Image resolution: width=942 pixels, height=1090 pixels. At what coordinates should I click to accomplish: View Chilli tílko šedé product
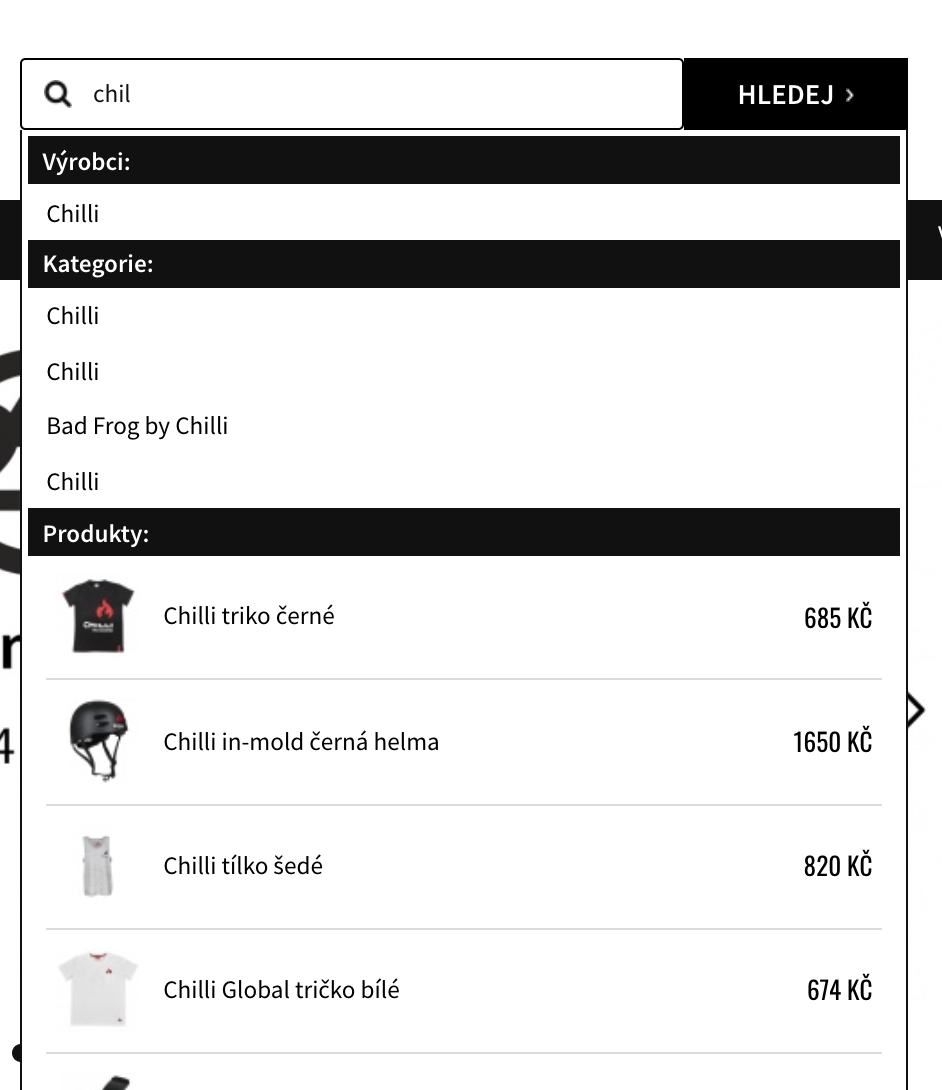(x=243, y=866)
